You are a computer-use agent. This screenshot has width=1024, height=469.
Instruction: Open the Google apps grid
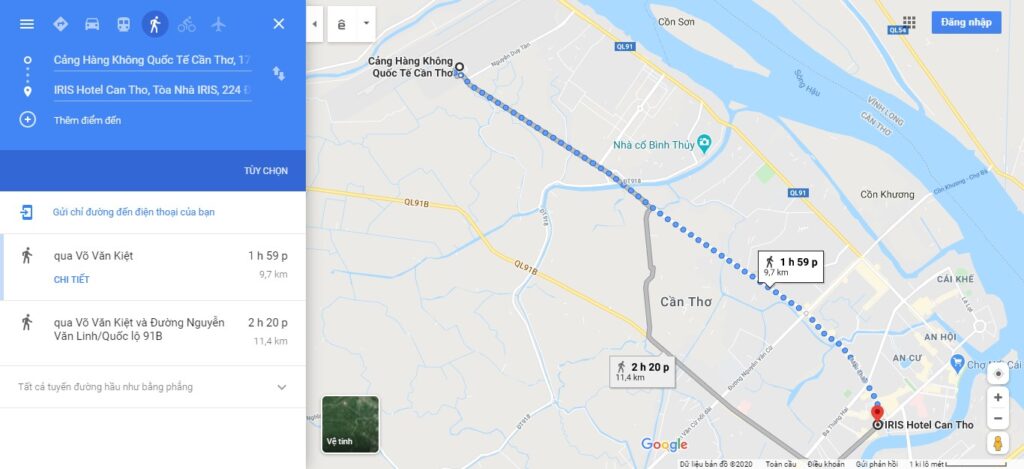pyautogui.click(x=909, y=22)
